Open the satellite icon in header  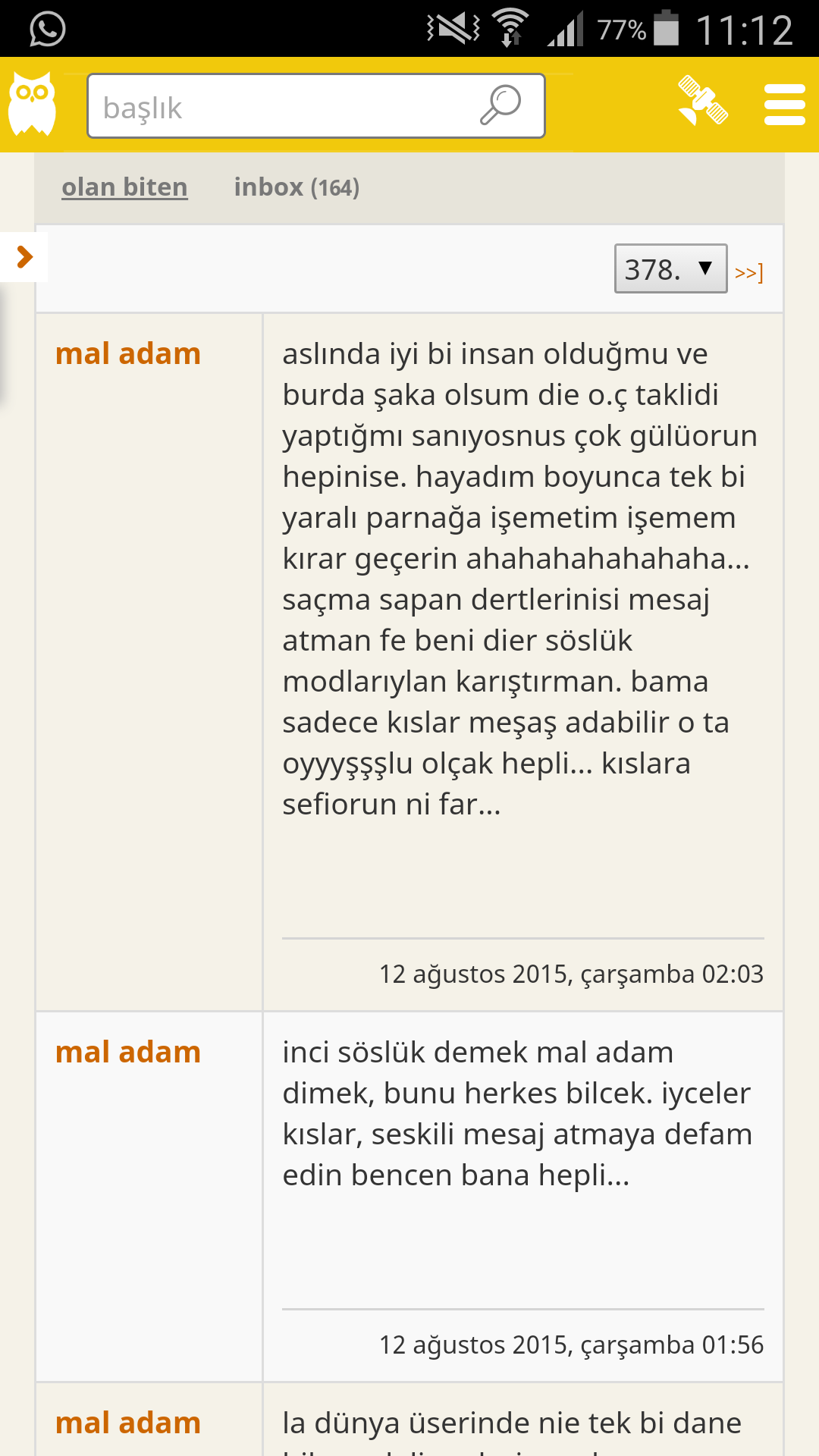[703, 101]
